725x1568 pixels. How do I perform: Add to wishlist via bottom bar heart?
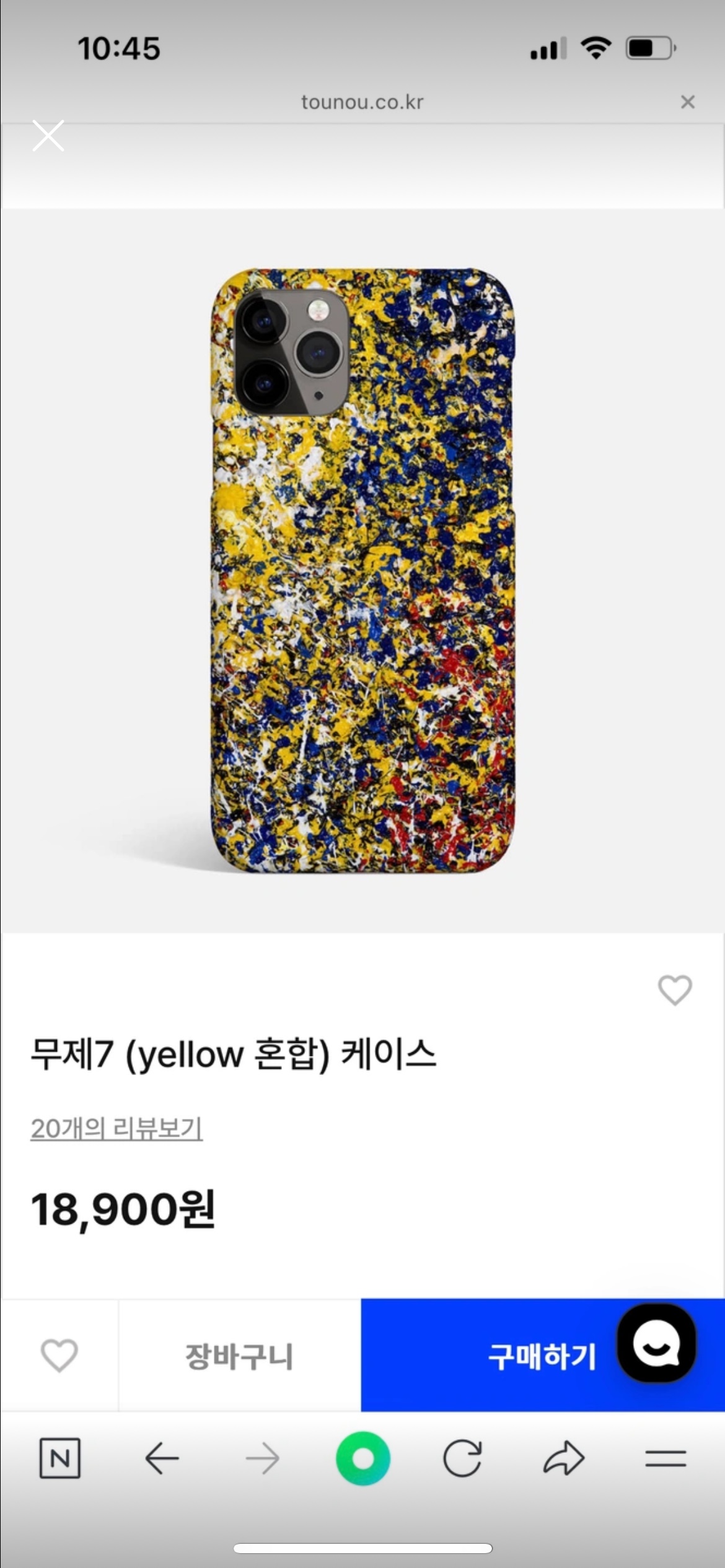point(59,1355)
